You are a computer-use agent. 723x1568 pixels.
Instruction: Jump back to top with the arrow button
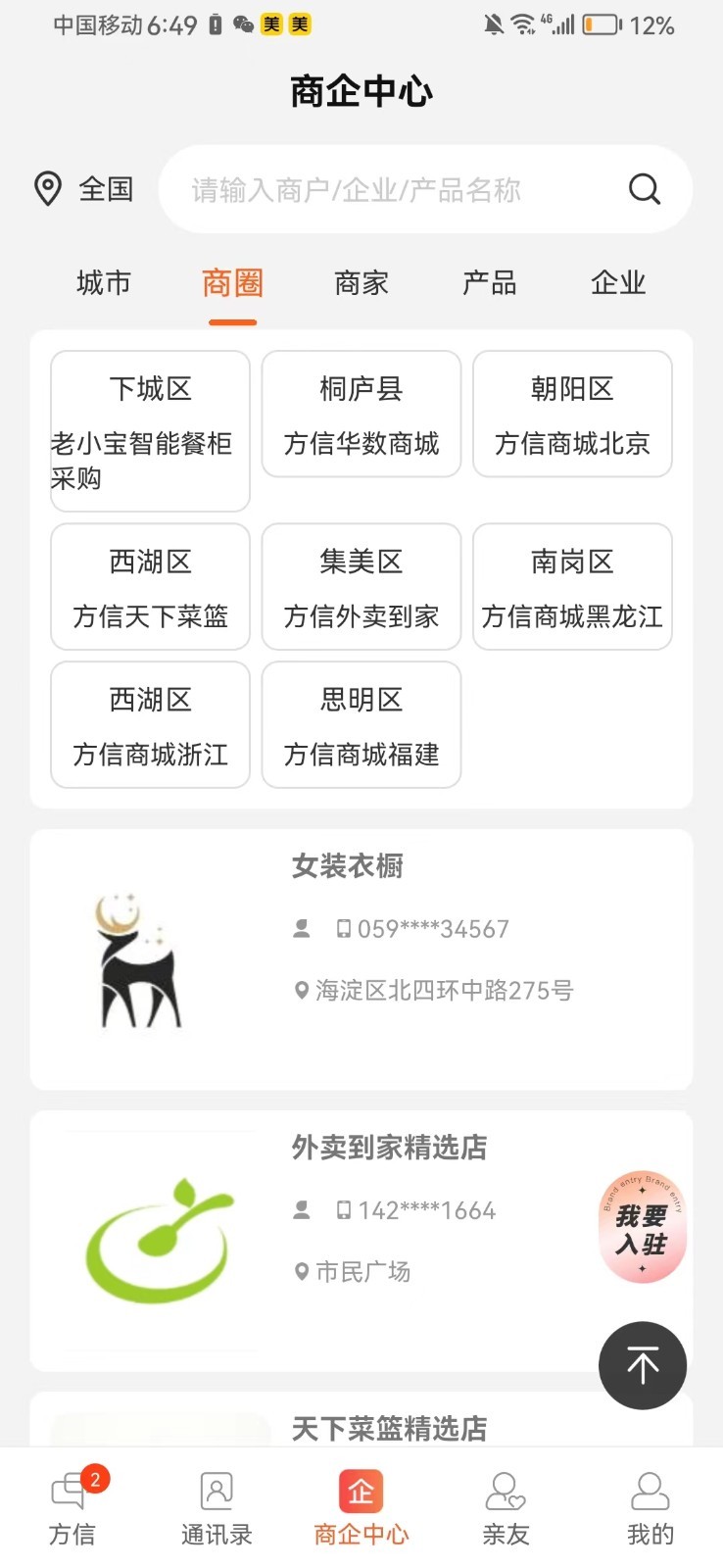643,1365
